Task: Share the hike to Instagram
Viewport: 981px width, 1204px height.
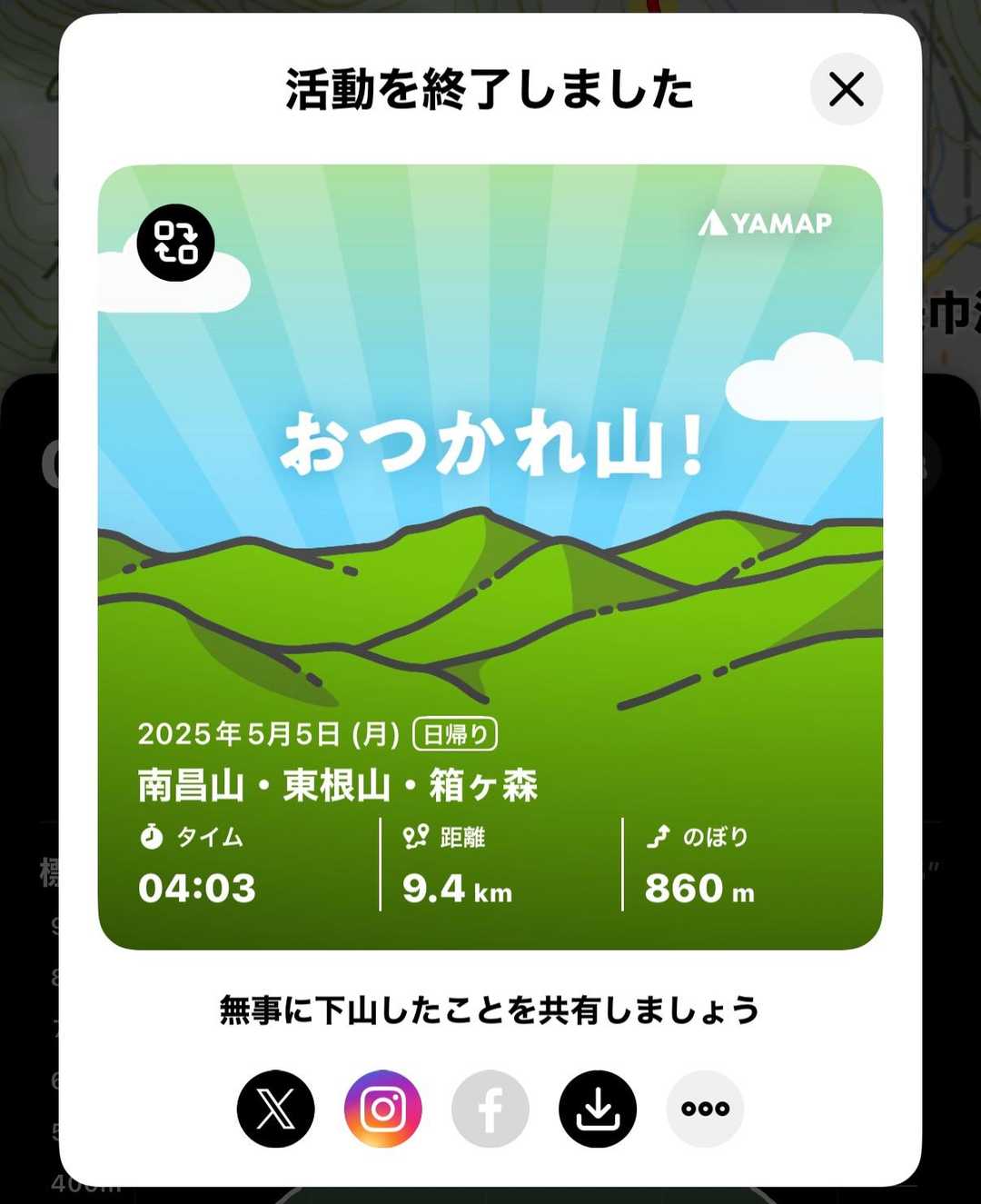Action: coord(382,1109)
